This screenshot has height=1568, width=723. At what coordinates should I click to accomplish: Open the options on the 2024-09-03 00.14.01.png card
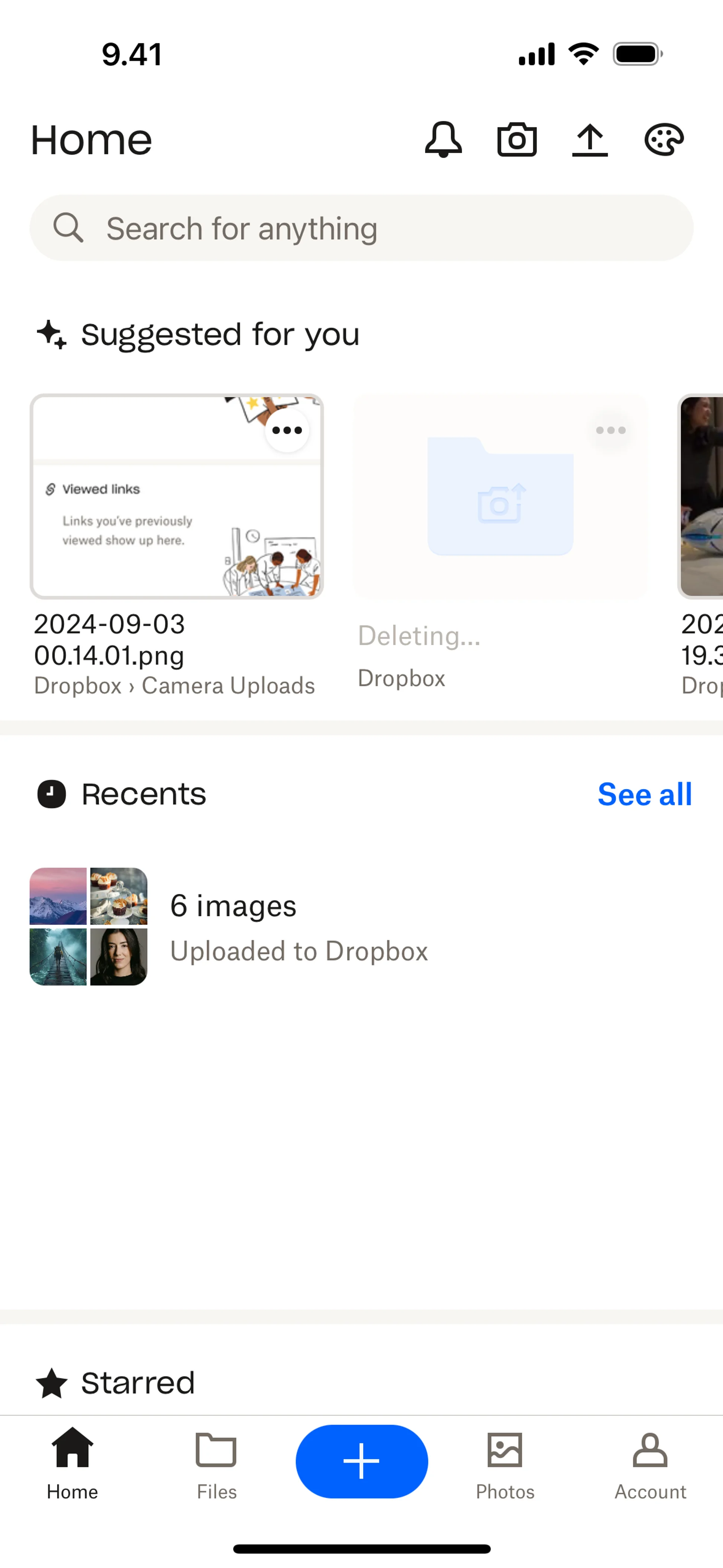[287, 430]
